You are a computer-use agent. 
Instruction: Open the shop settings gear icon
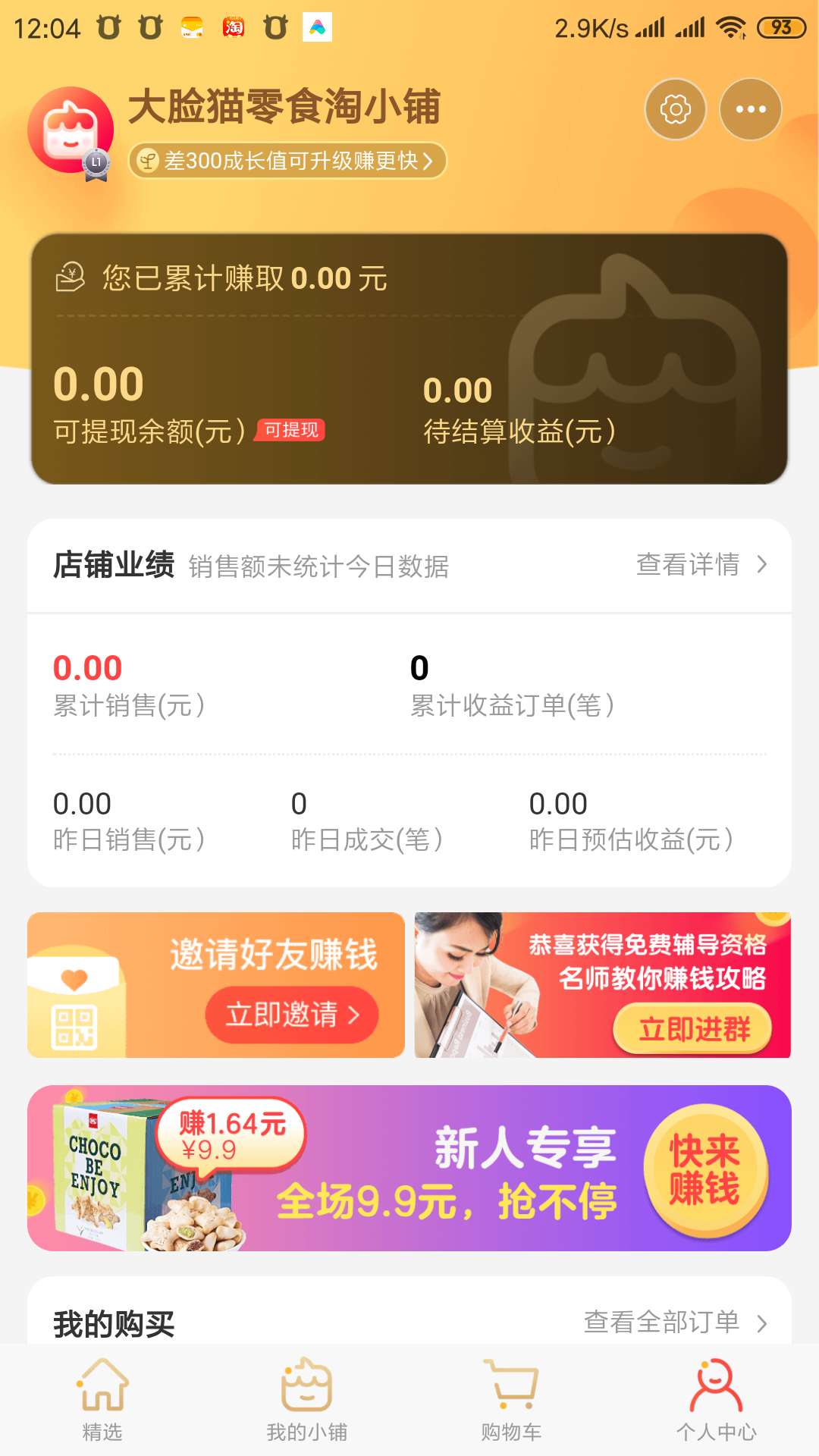click(x=673, y=109)
